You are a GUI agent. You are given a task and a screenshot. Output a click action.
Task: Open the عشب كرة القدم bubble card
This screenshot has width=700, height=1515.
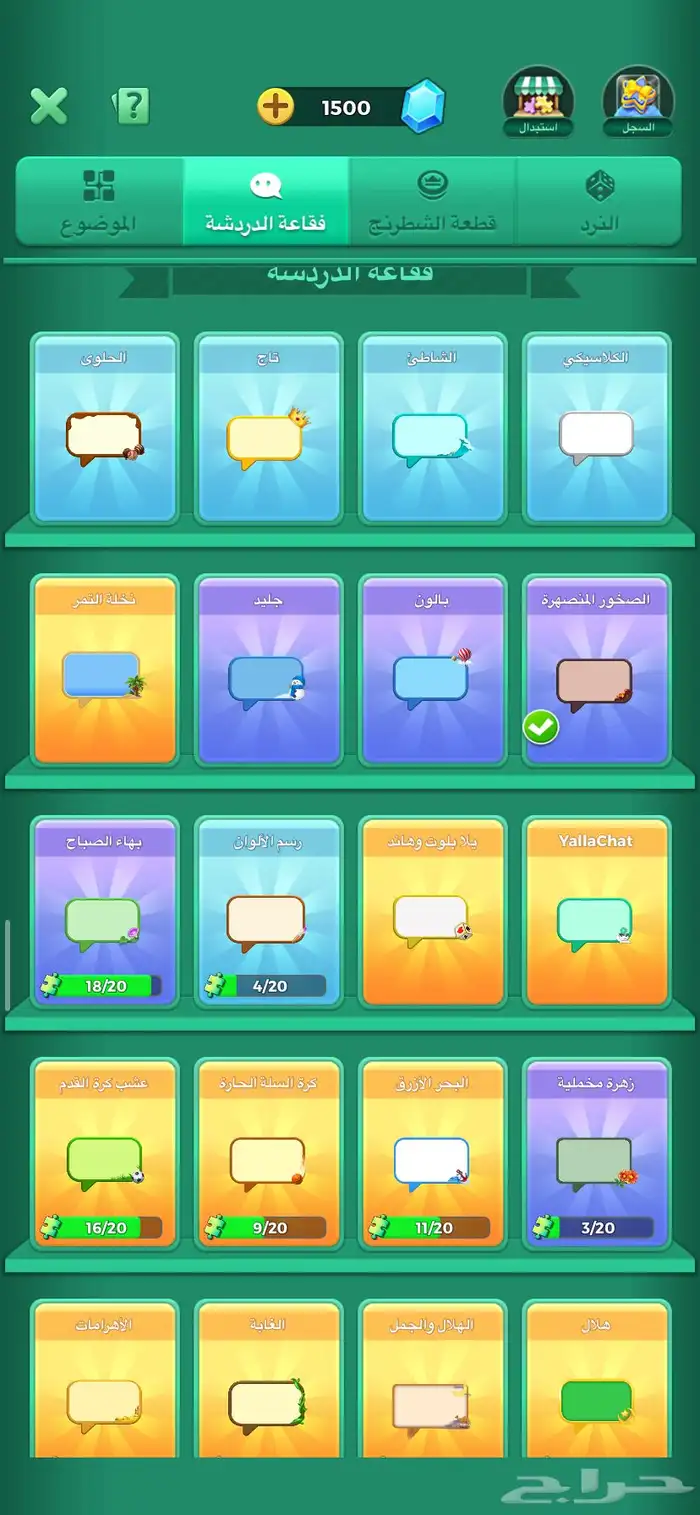105,1154
